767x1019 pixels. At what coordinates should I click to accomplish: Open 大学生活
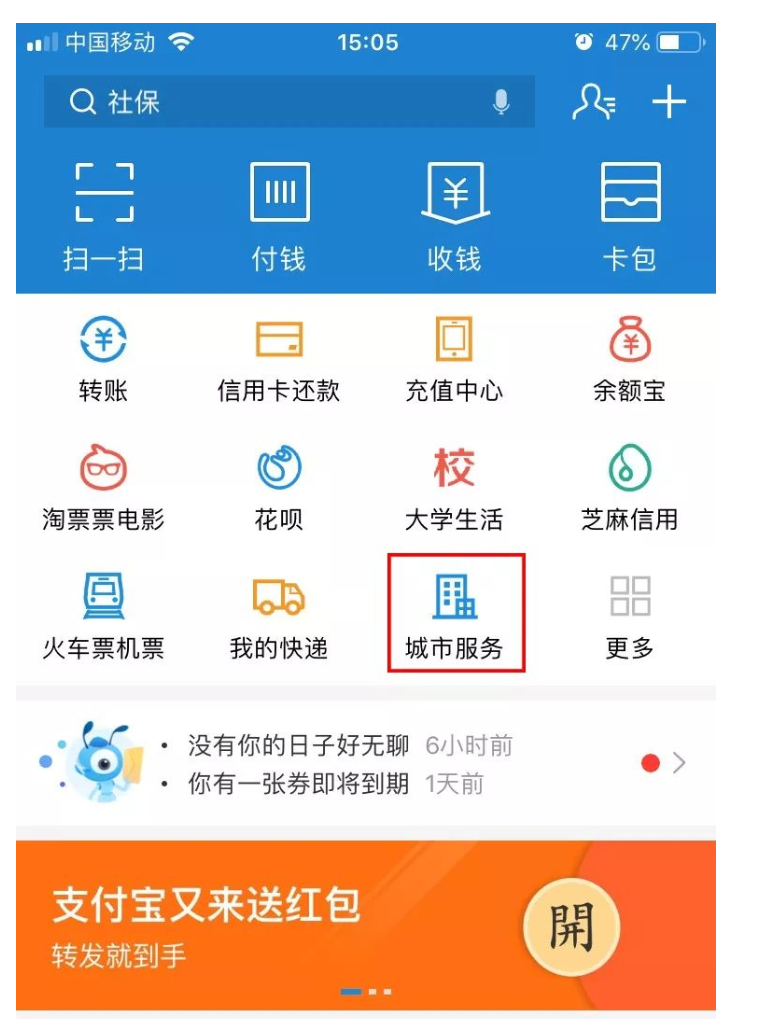click(455, 488)
